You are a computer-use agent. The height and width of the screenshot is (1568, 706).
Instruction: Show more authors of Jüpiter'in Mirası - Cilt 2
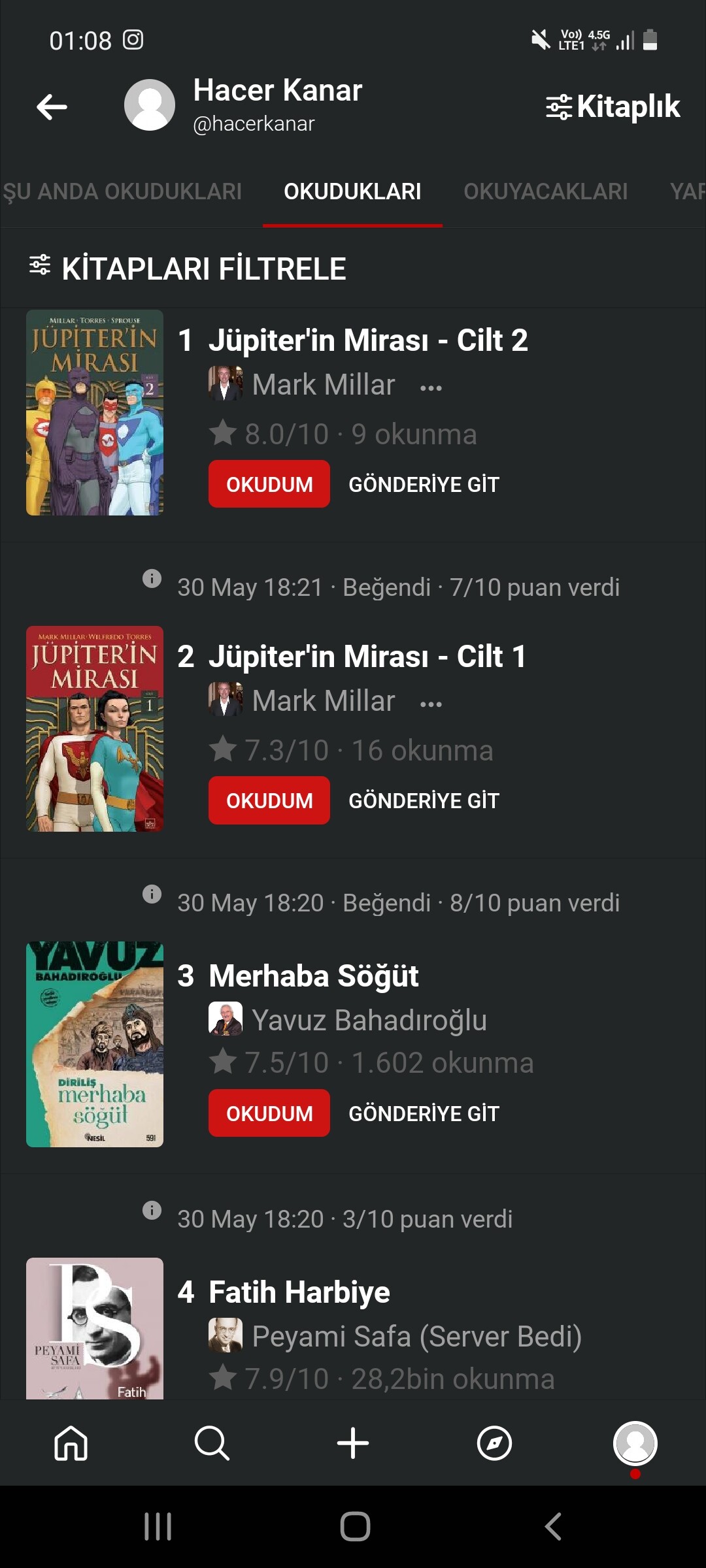pyautogui.click(x=431, y=387)
